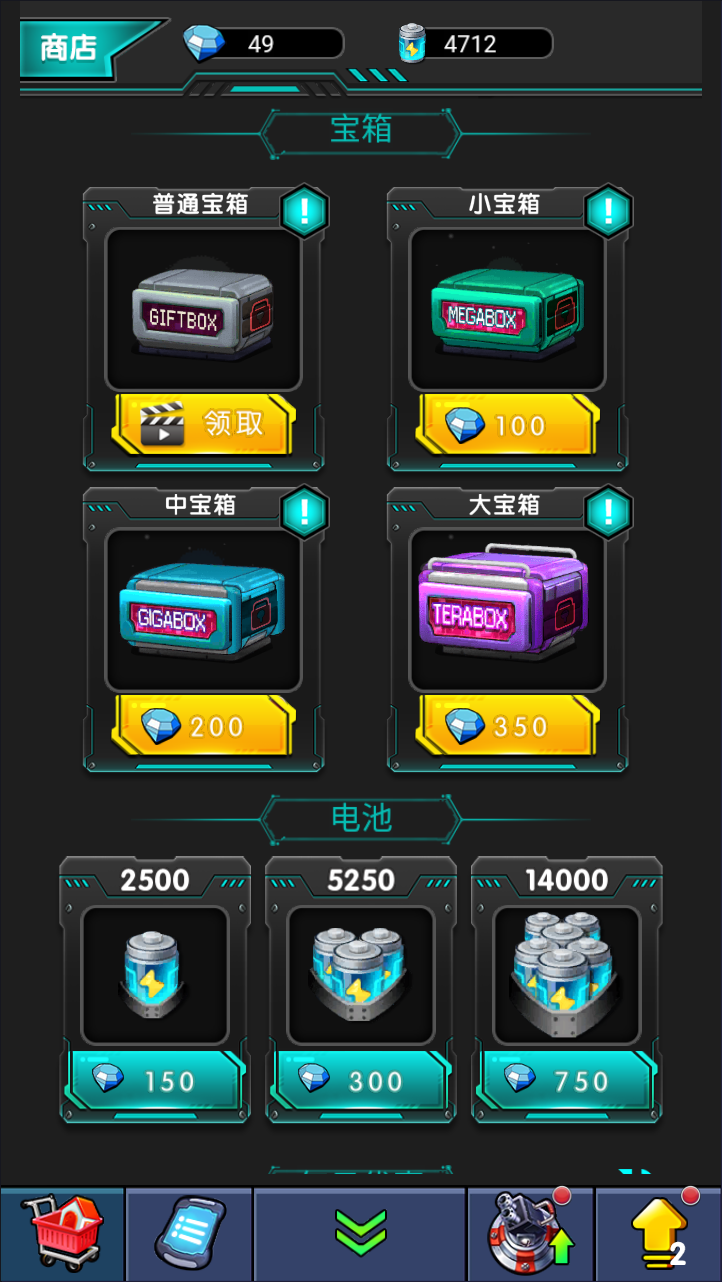The image size is (722, 1282).
Task: Buy 5250 batteries for 300 diamonds
Action: (x=361, y=1081)
